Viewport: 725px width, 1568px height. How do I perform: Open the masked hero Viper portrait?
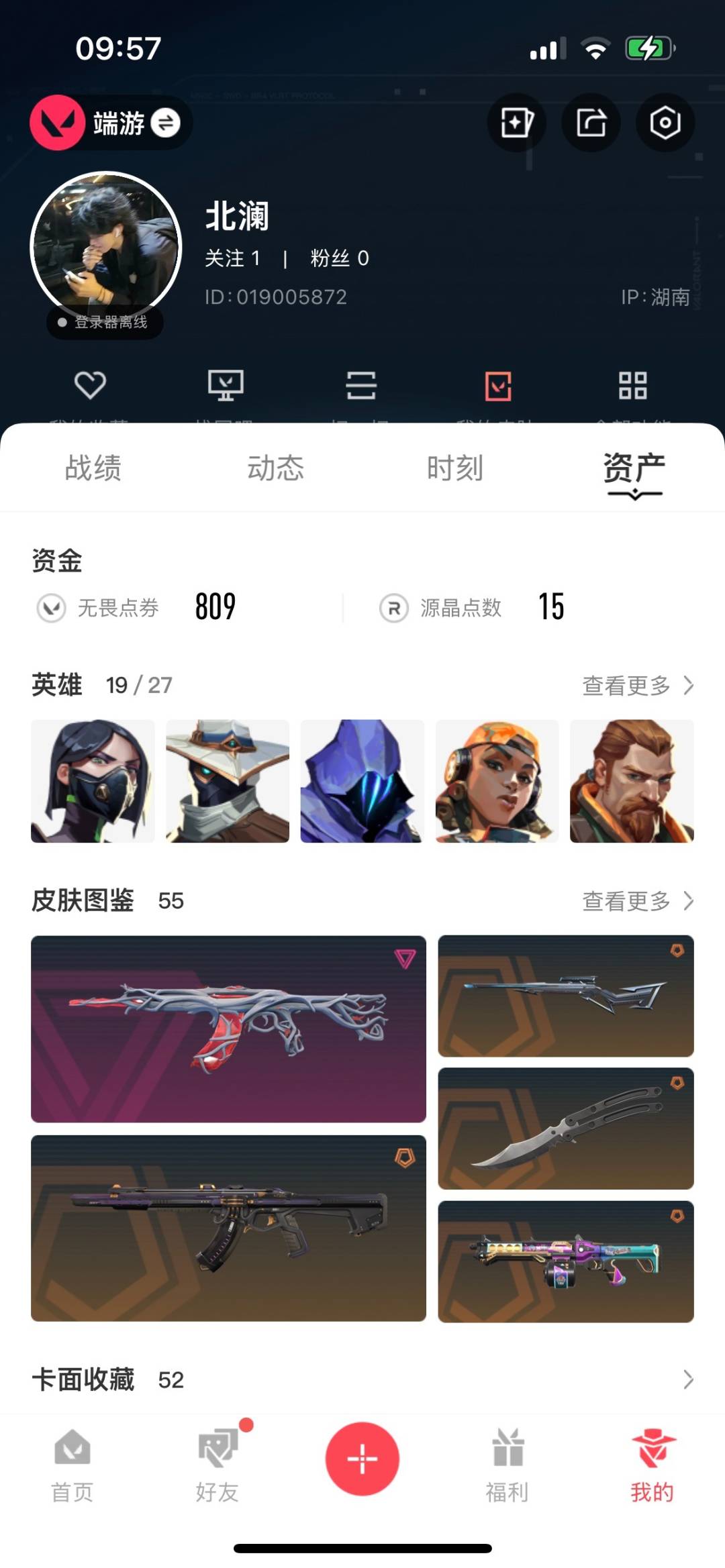tap(93, 781)
